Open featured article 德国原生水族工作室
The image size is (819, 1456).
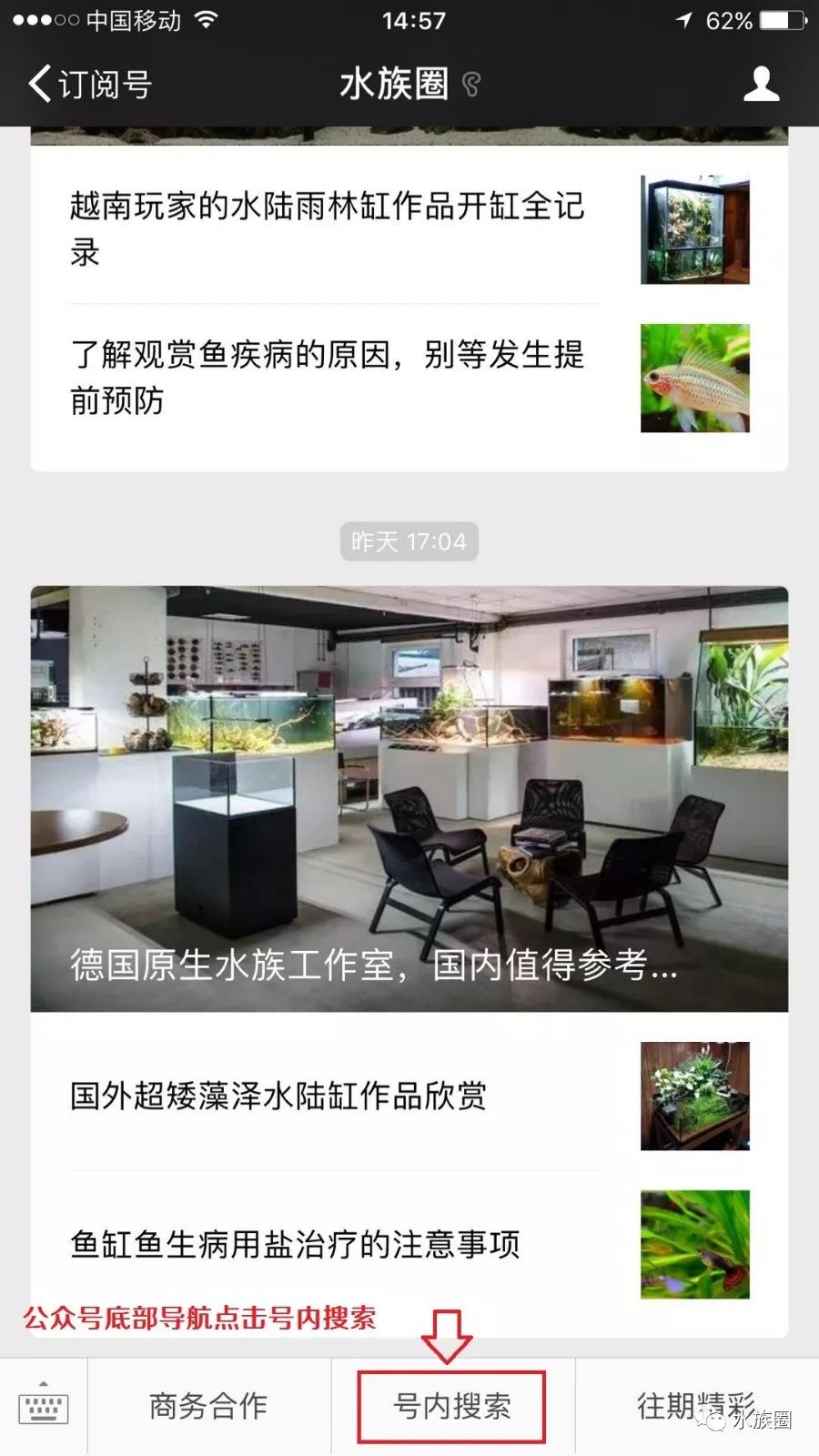coord(409,799)
